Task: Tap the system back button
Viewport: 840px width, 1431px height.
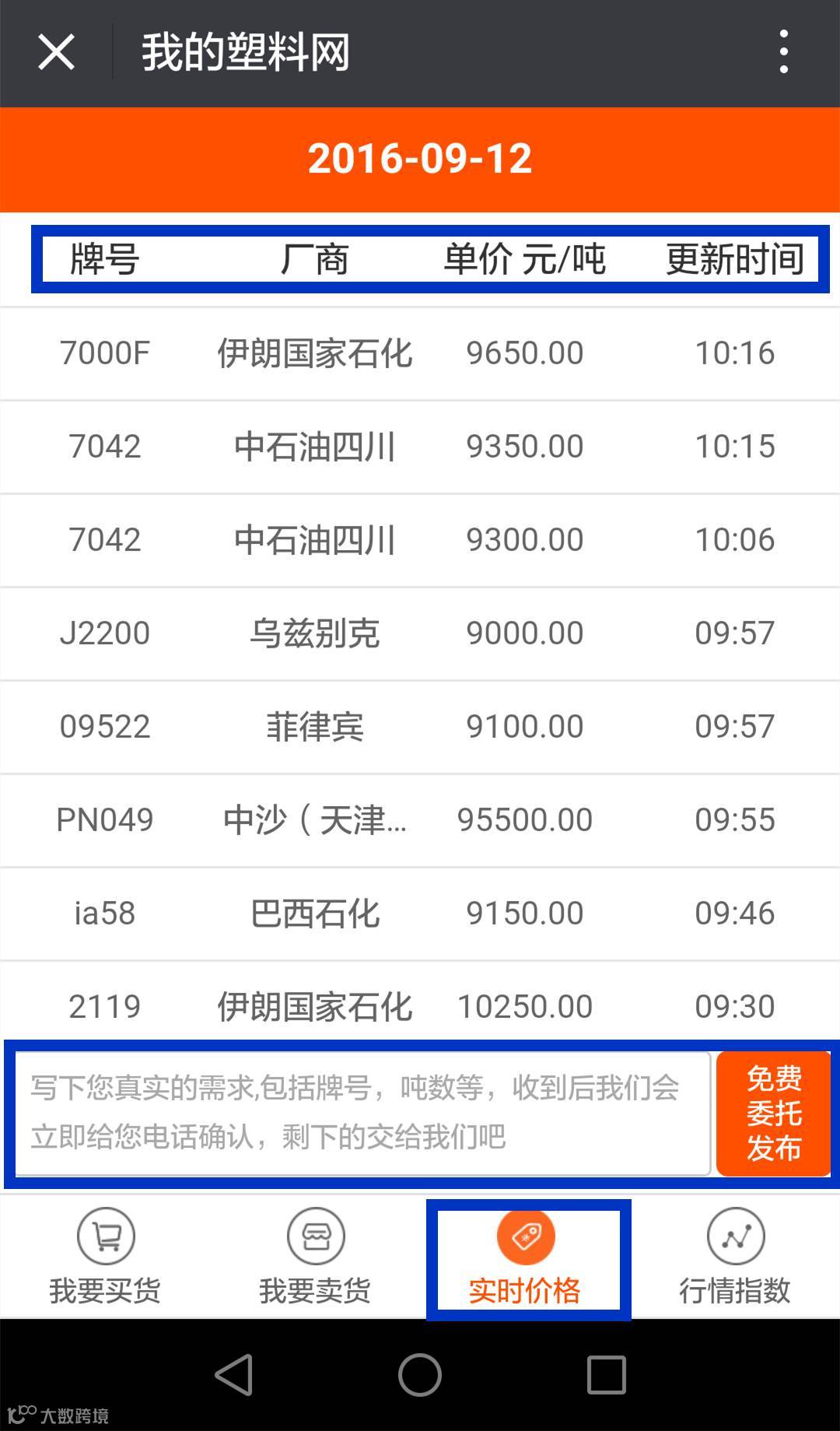Action: click(233, 1375)
